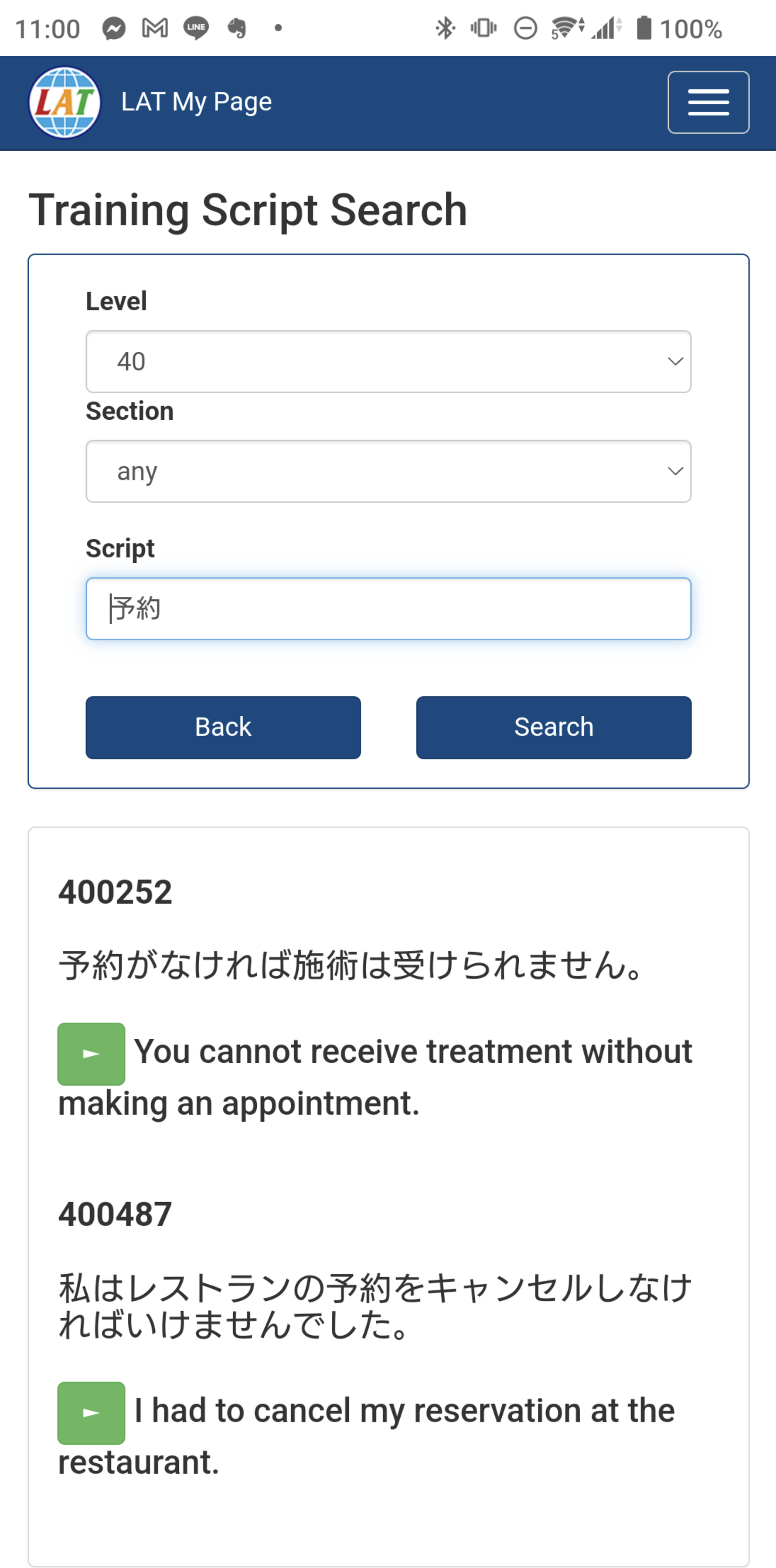Run the search with Search button
This screenshot has width=776, height=1568.
click(x=554, y=728)
